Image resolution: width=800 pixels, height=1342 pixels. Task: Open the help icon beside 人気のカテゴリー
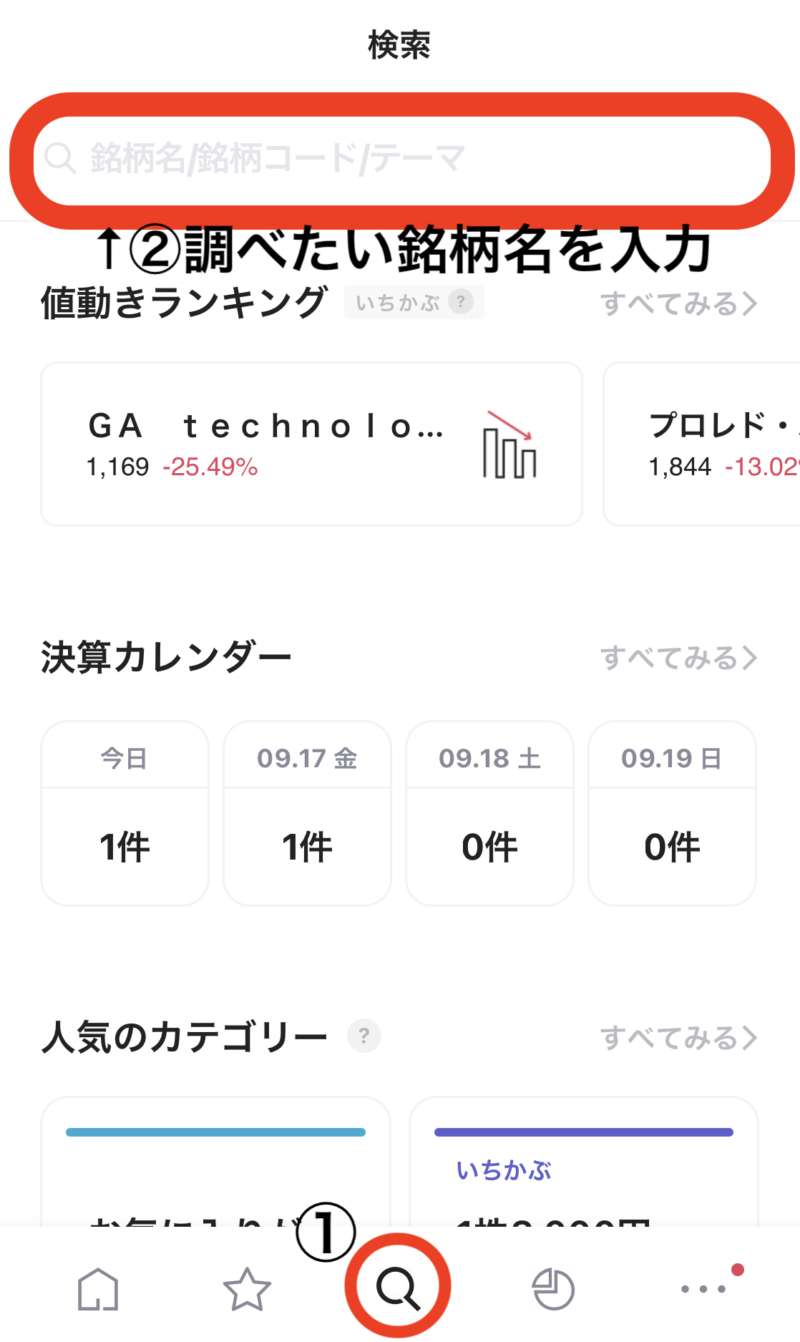click(364, 1037)
